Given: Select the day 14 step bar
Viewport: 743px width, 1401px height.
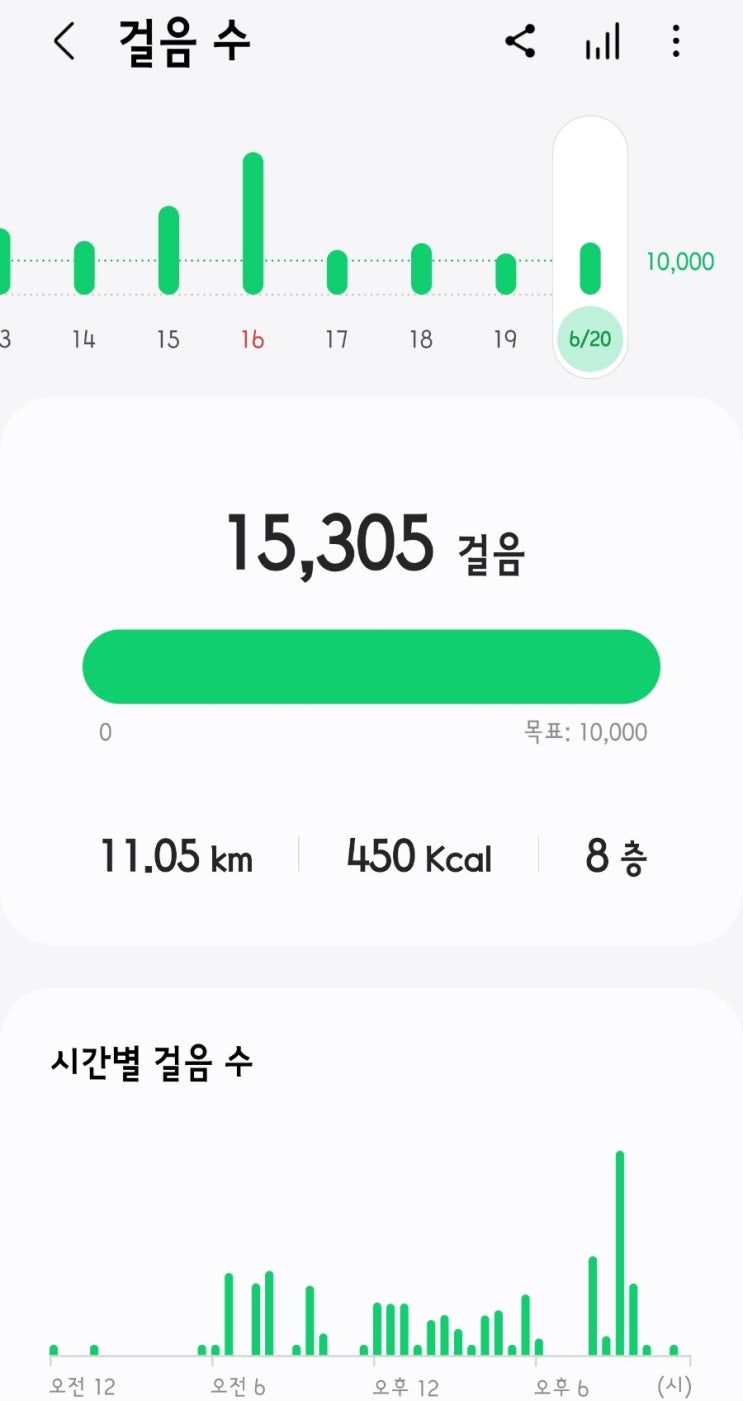Looking at the screenshot, I should (x=84, y=268).
